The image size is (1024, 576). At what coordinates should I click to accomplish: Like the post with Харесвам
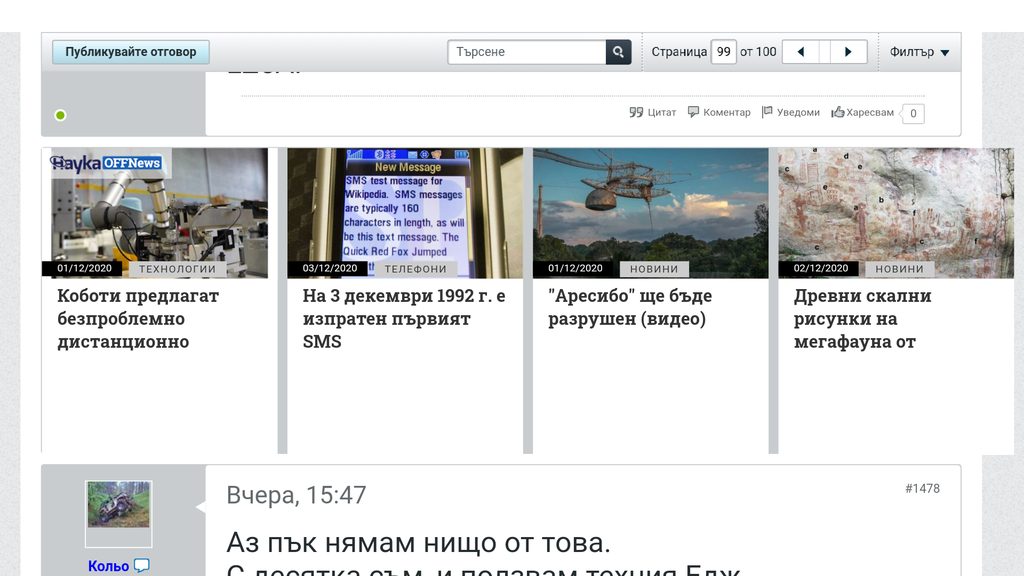[x=863, y=113]
